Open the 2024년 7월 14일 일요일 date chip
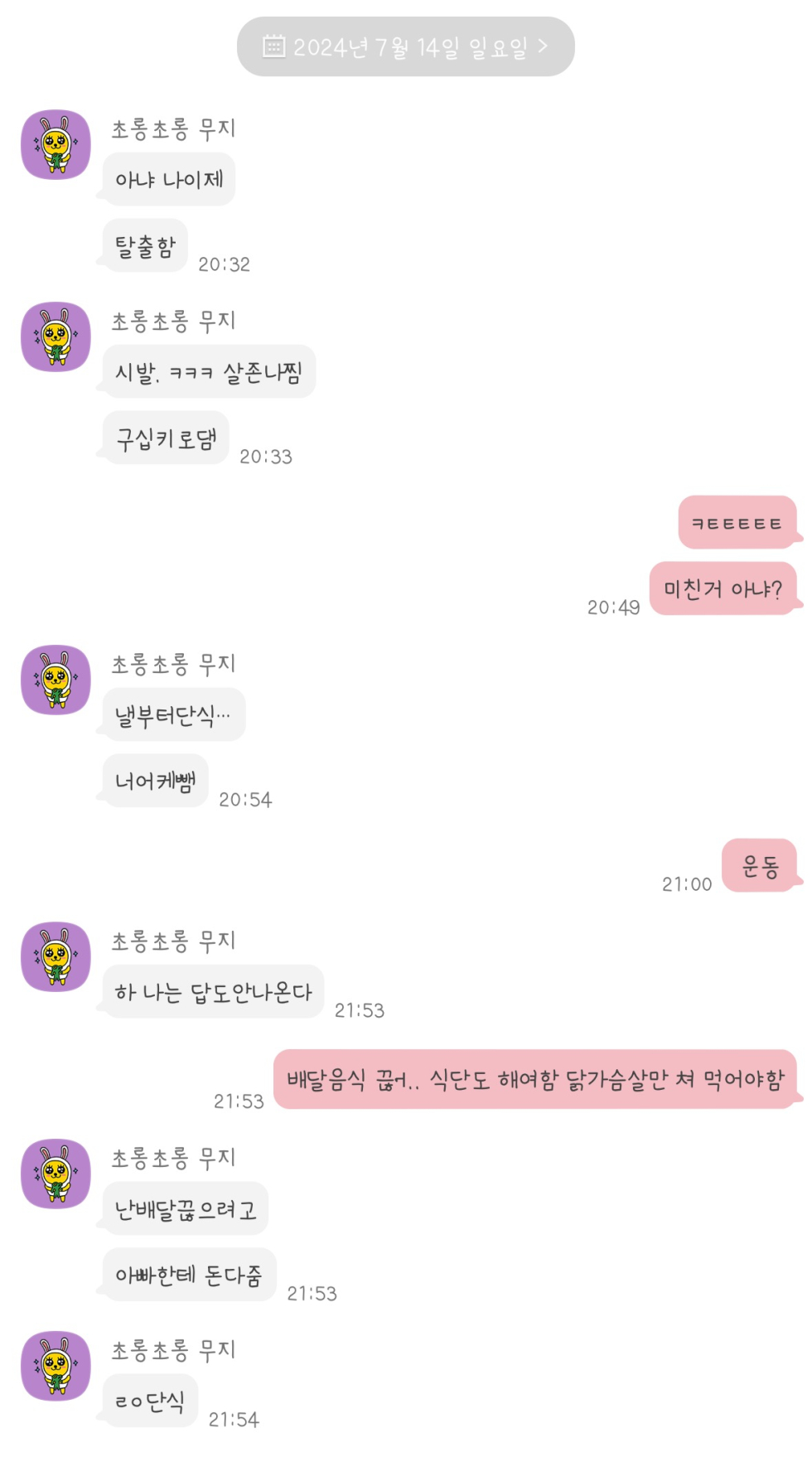Image resolution: width=812 pixels, height=1457 pixels. pyautogui.click(x=405, y=47)
